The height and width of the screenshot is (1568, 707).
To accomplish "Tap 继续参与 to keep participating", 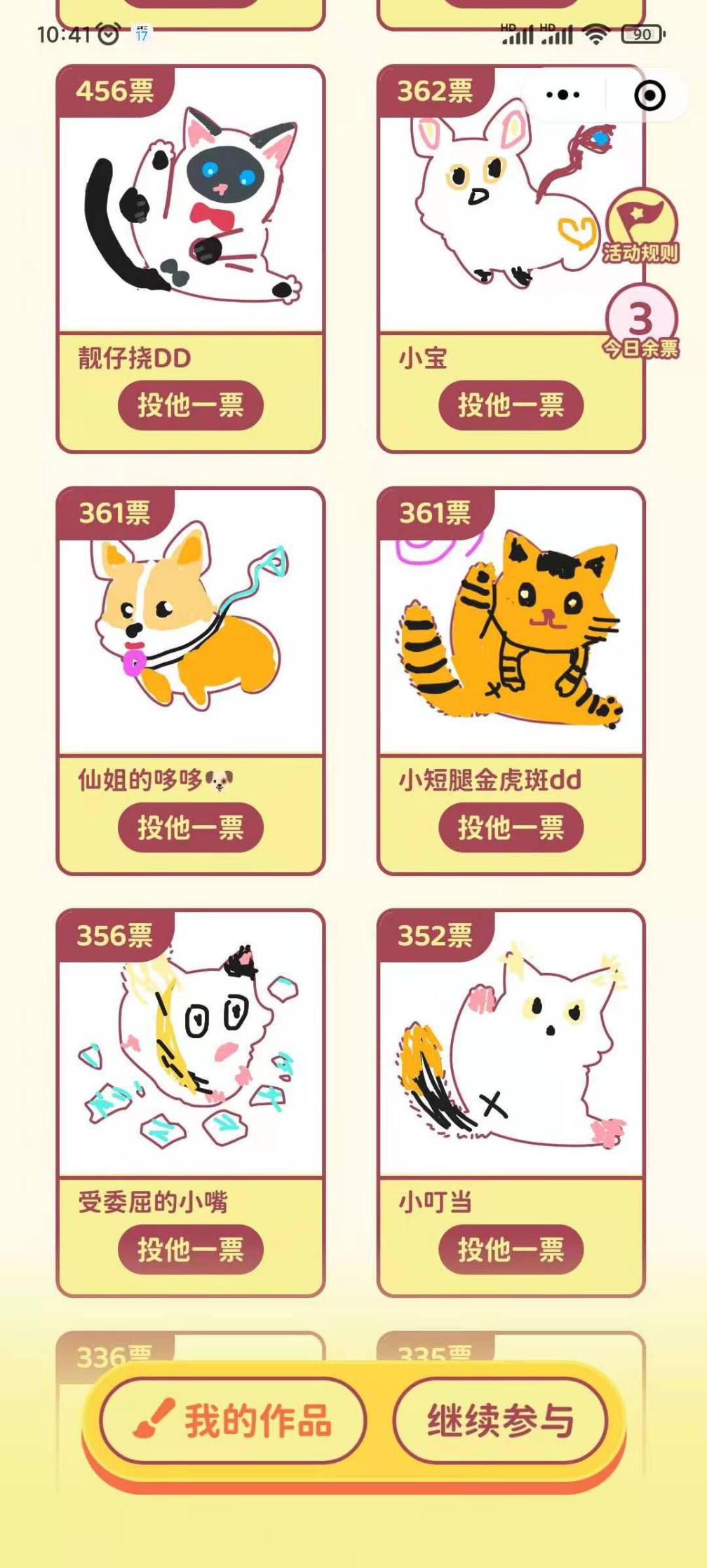I will click(500, 1421).
